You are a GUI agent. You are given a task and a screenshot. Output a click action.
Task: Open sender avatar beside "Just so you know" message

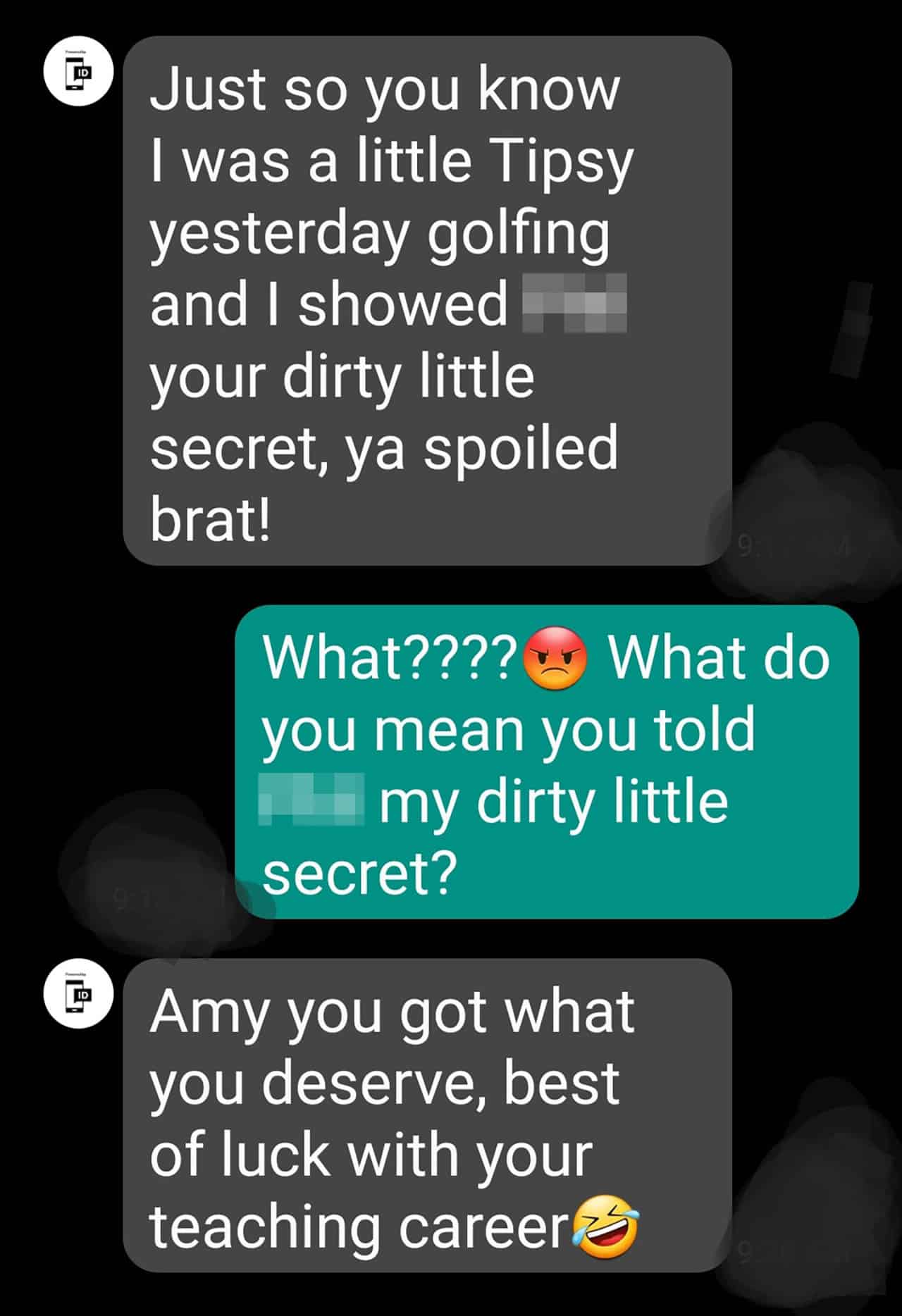pyautogui.click(x=78, y=73)
